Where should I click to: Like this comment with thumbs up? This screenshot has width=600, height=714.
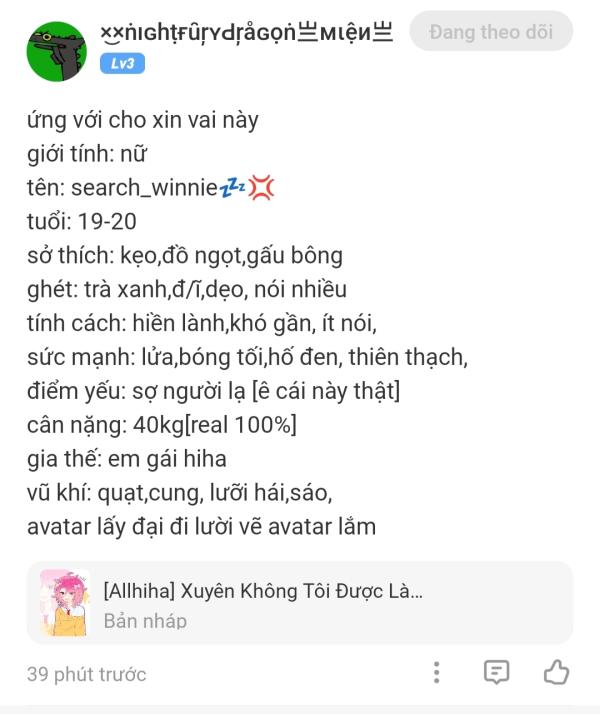(x=556, y=672)
